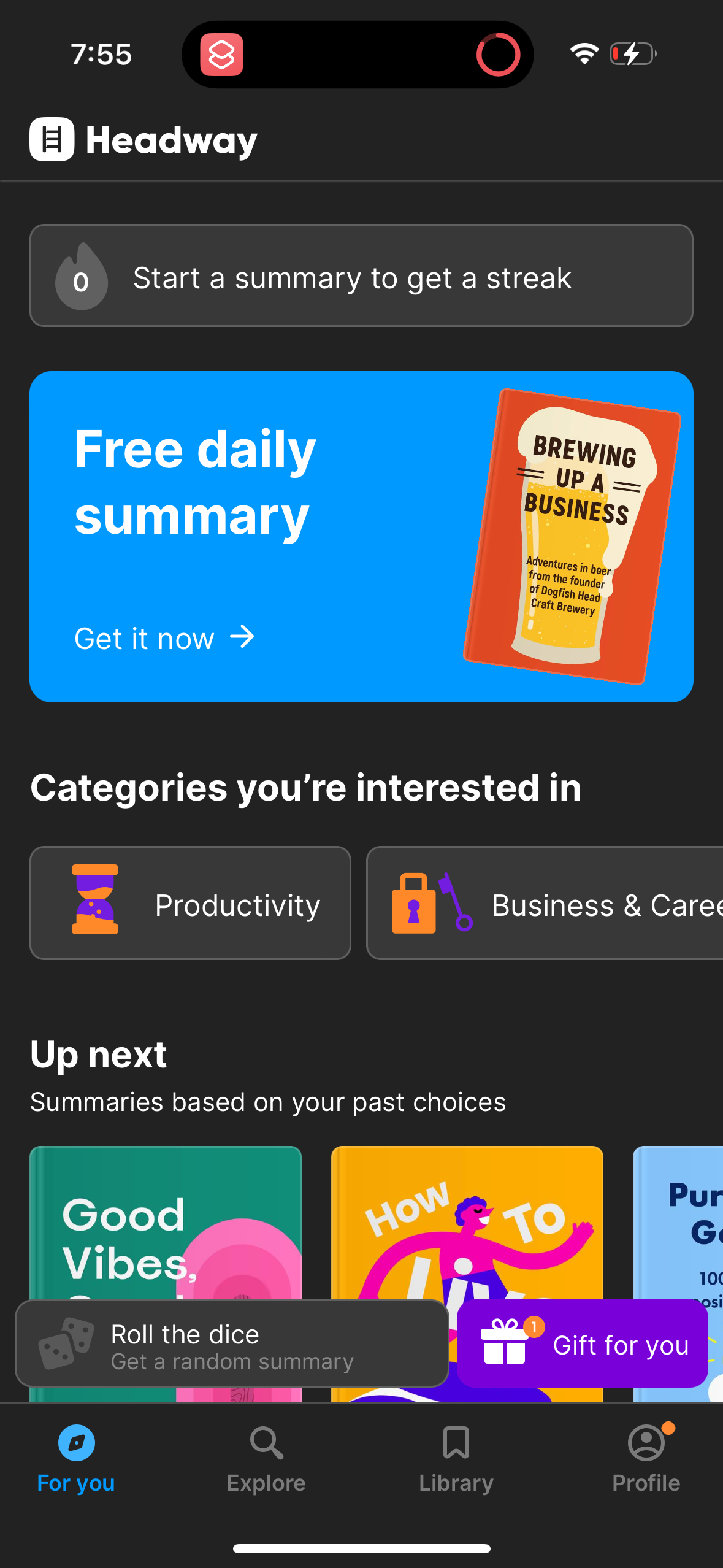Tap the Headway logo icon

pyautogui.click(x=52, y=140)
